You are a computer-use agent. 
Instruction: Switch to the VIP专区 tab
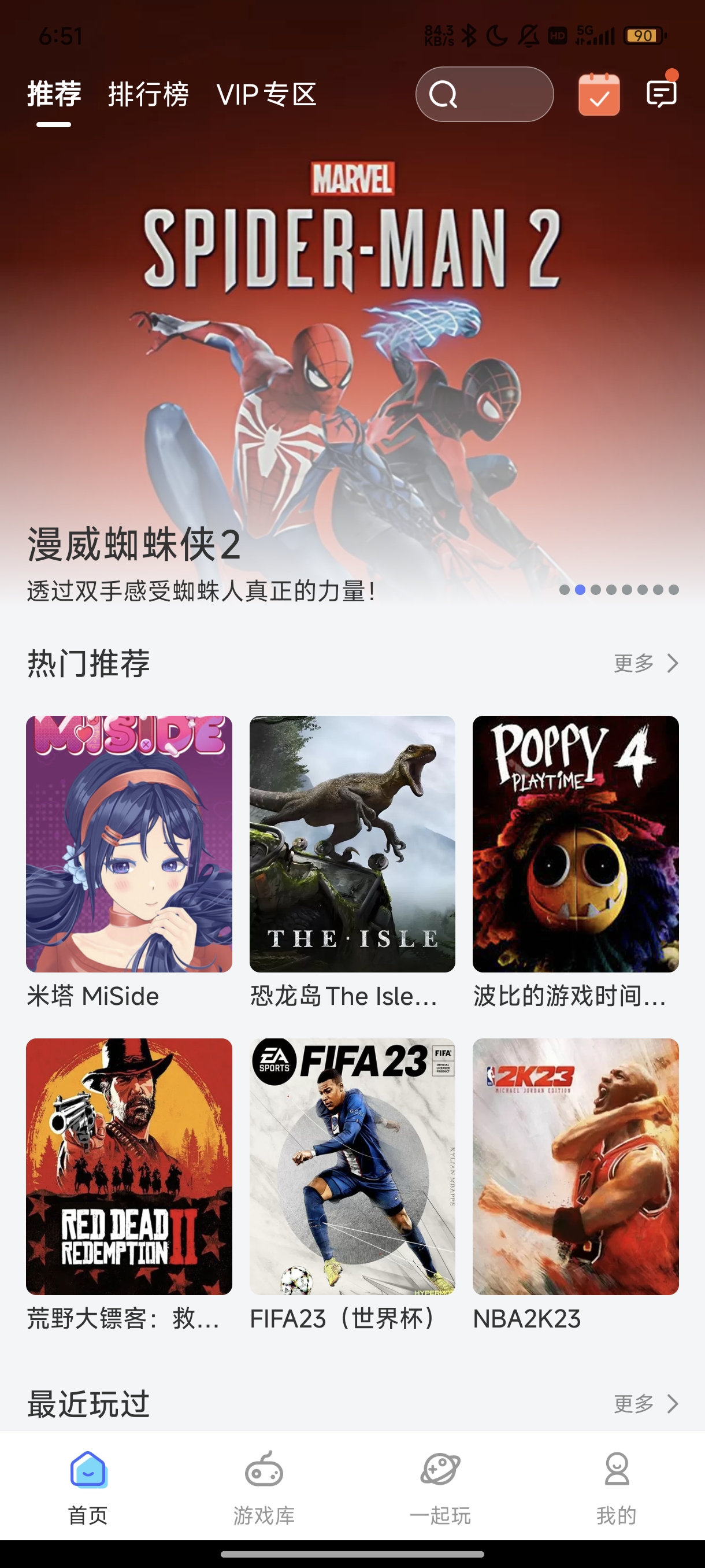pyautogui.click(x=266, y=94)
